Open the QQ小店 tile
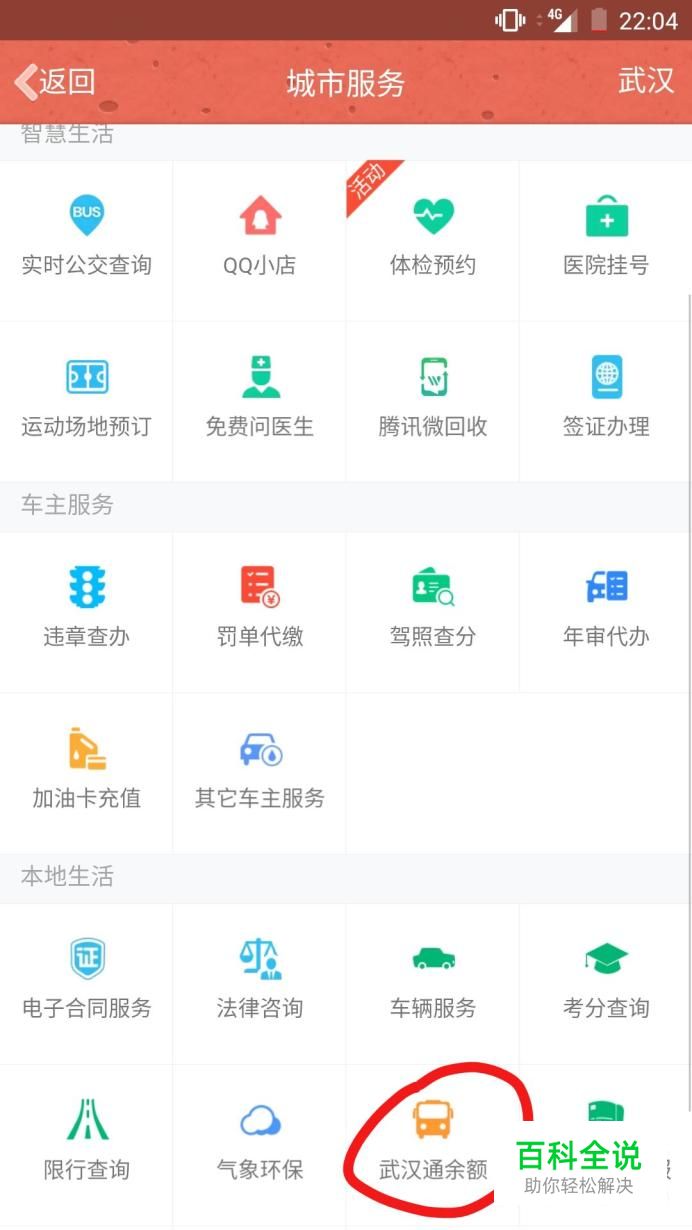This screenshot has width=692, height=1230. click(x=260, y=240)
